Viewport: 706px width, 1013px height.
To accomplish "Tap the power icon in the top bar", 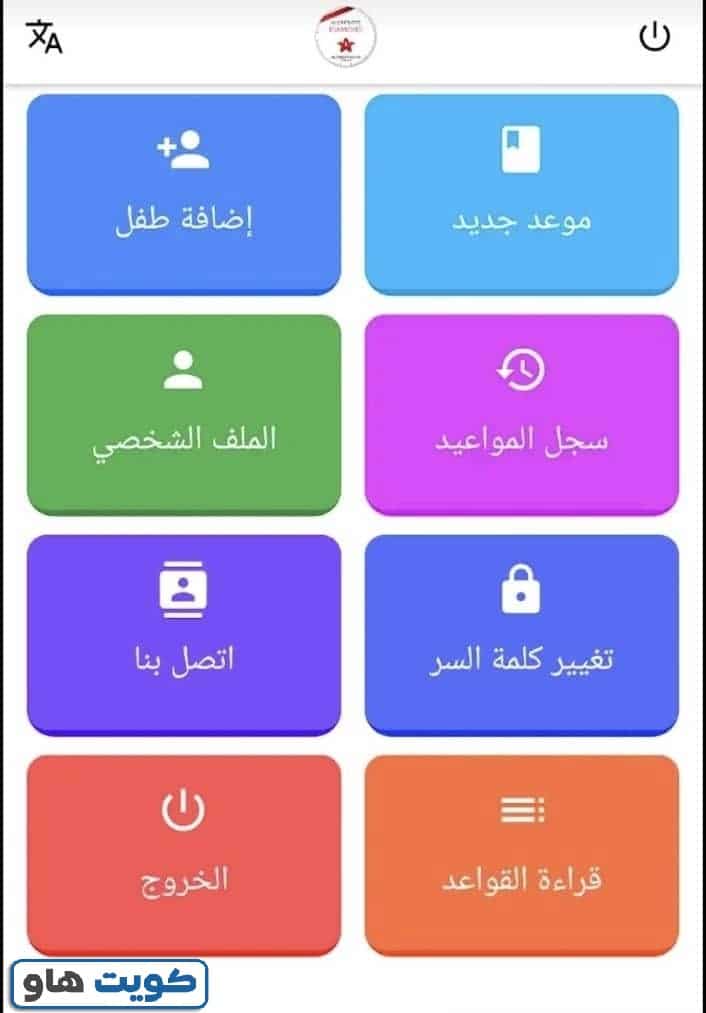I will pos(654,38).
